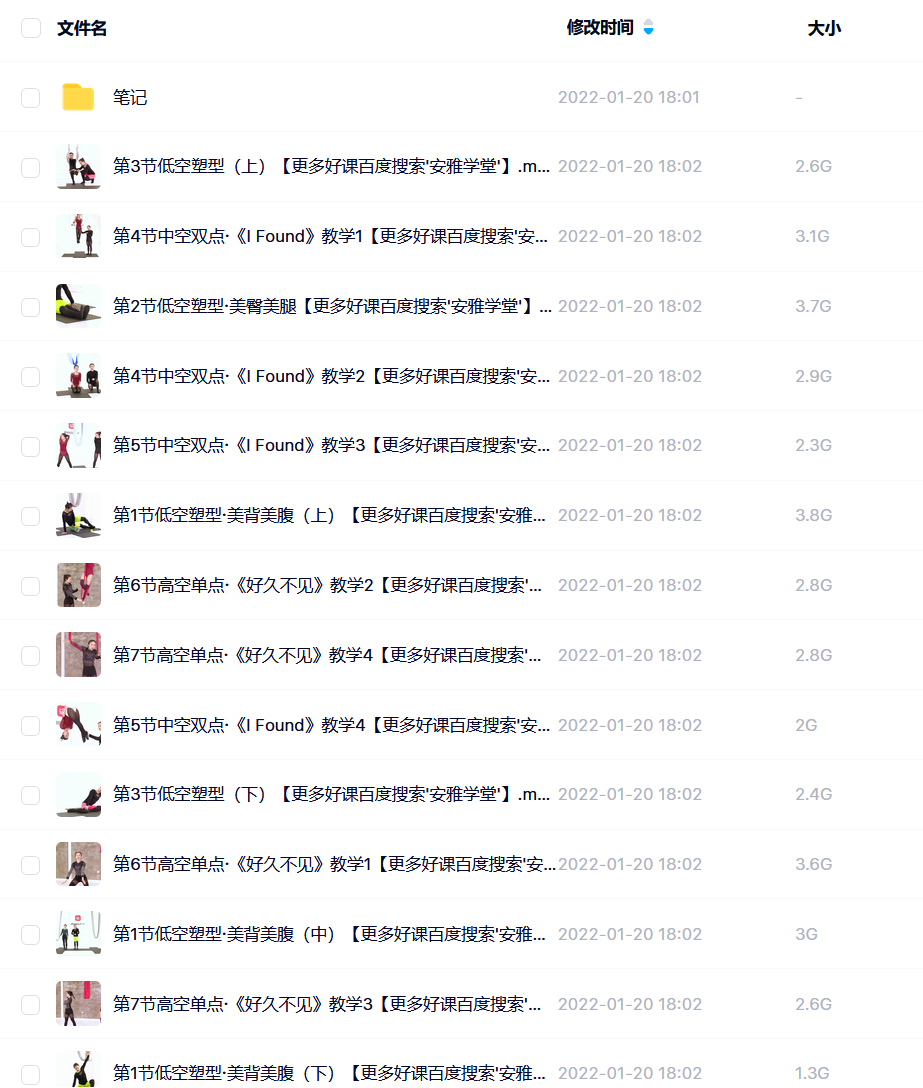This screenshot has width=923, height=1088.
Task: Open 第7节高空单点《好久不见》教学3
Action: tap(330, 1005)
